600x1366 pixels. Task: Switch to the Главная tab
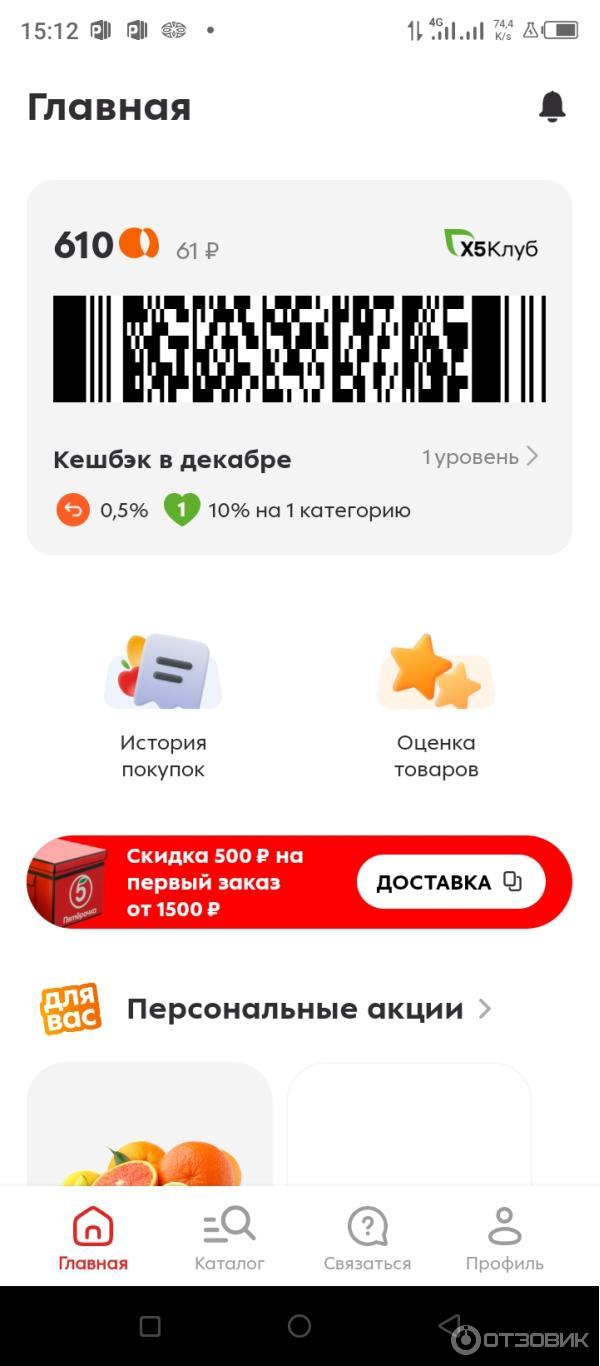coord(93,1238)
